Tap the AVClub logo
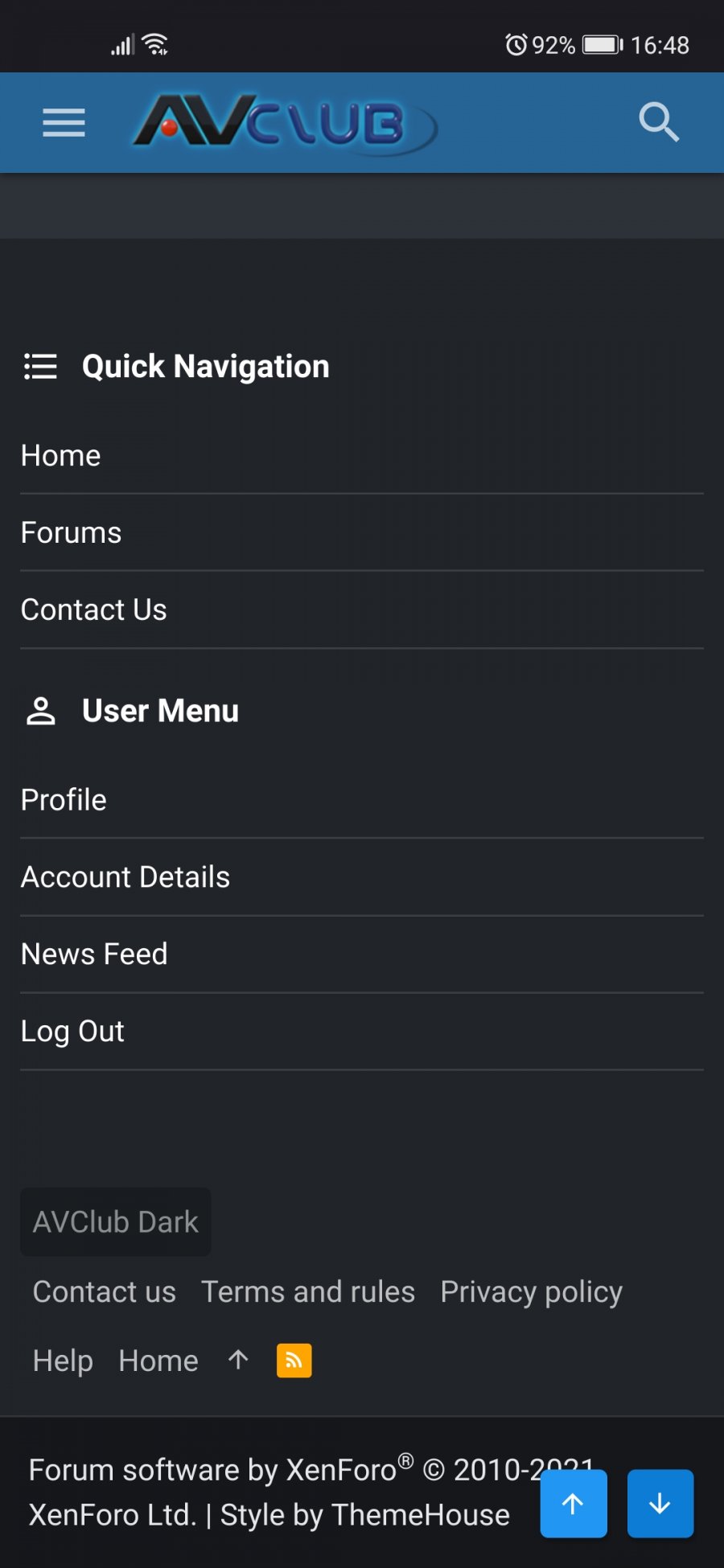 (286, 124)
